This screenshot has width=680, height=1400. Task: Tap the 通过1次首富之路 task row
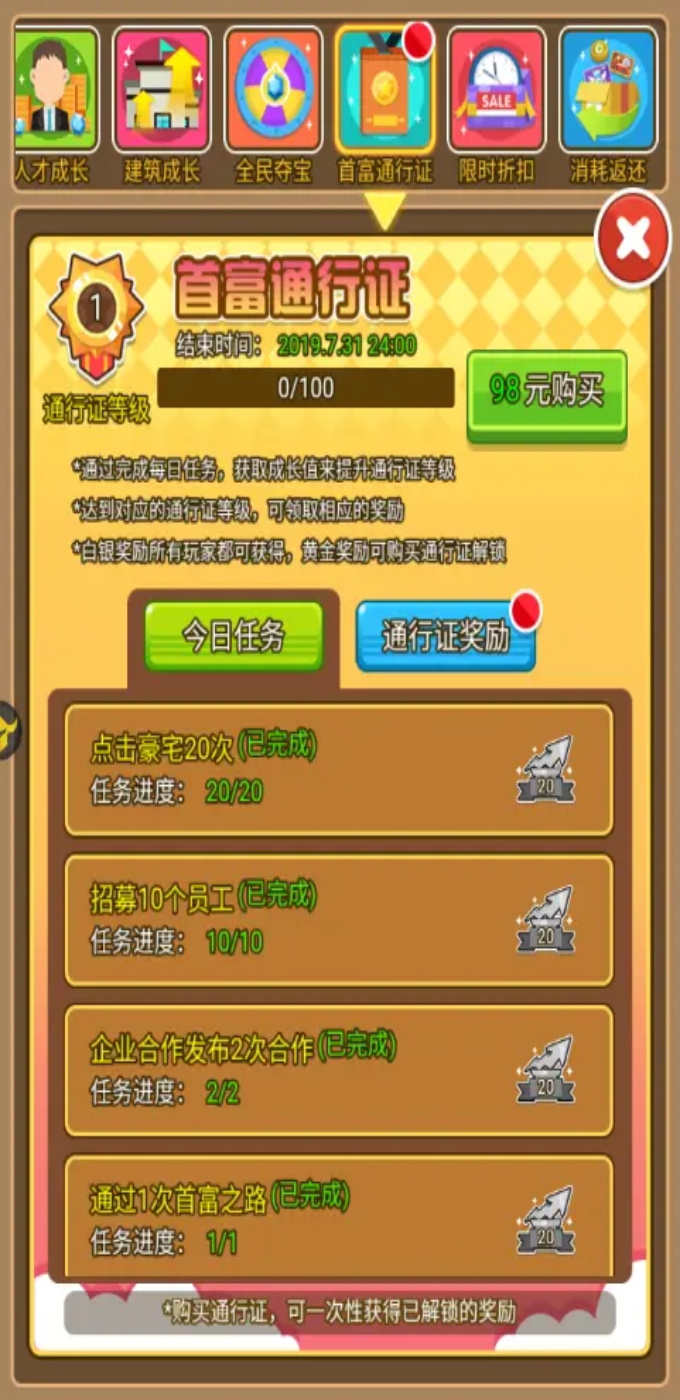coord(338,1218)
